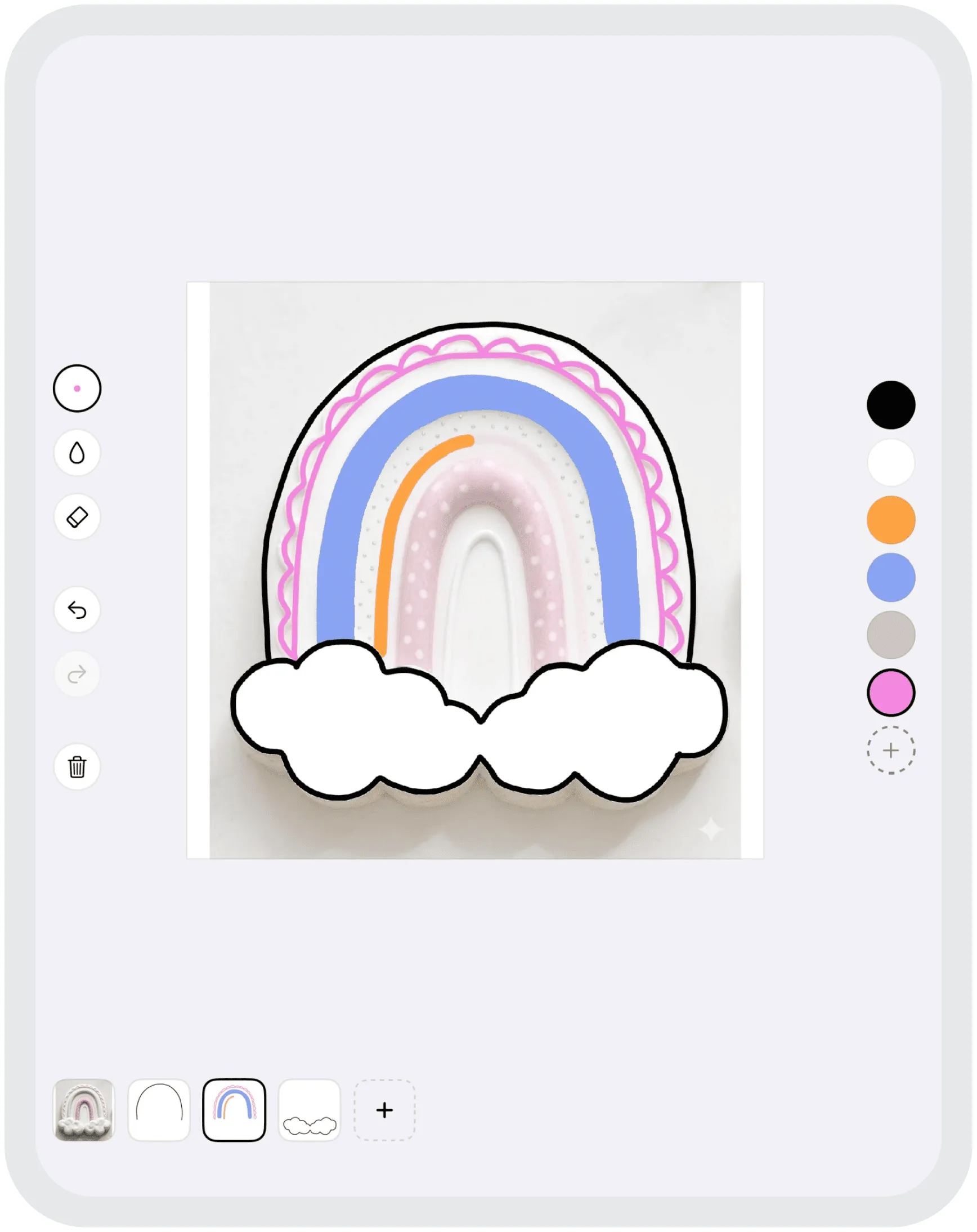Undo the last stroke
Image resolution: width=977 pixels, height=1232 pixels.
pos(78,610)
